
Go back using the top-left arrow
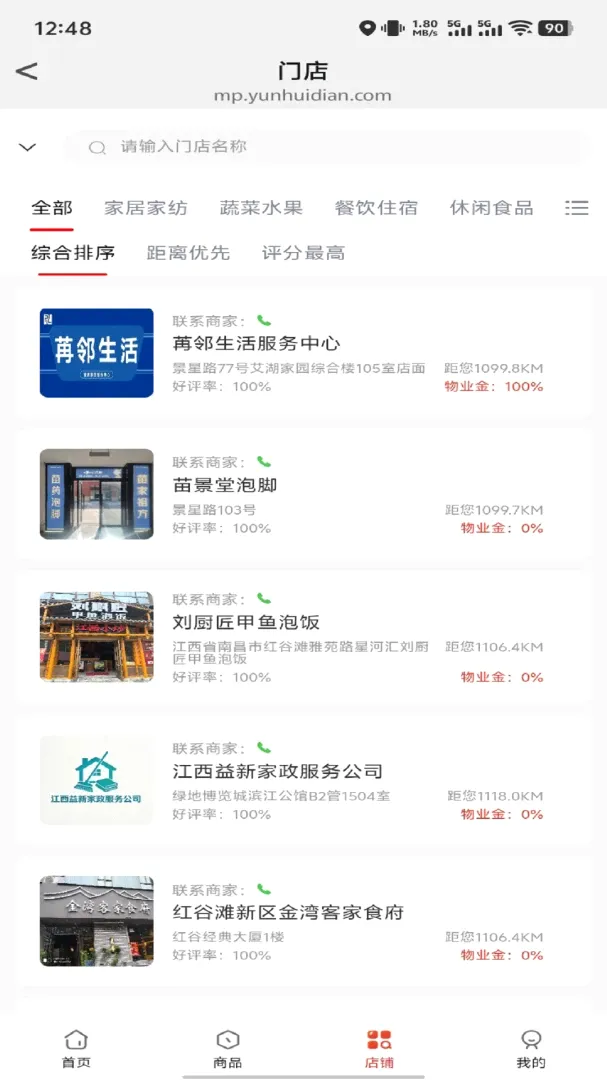(27, 71)
